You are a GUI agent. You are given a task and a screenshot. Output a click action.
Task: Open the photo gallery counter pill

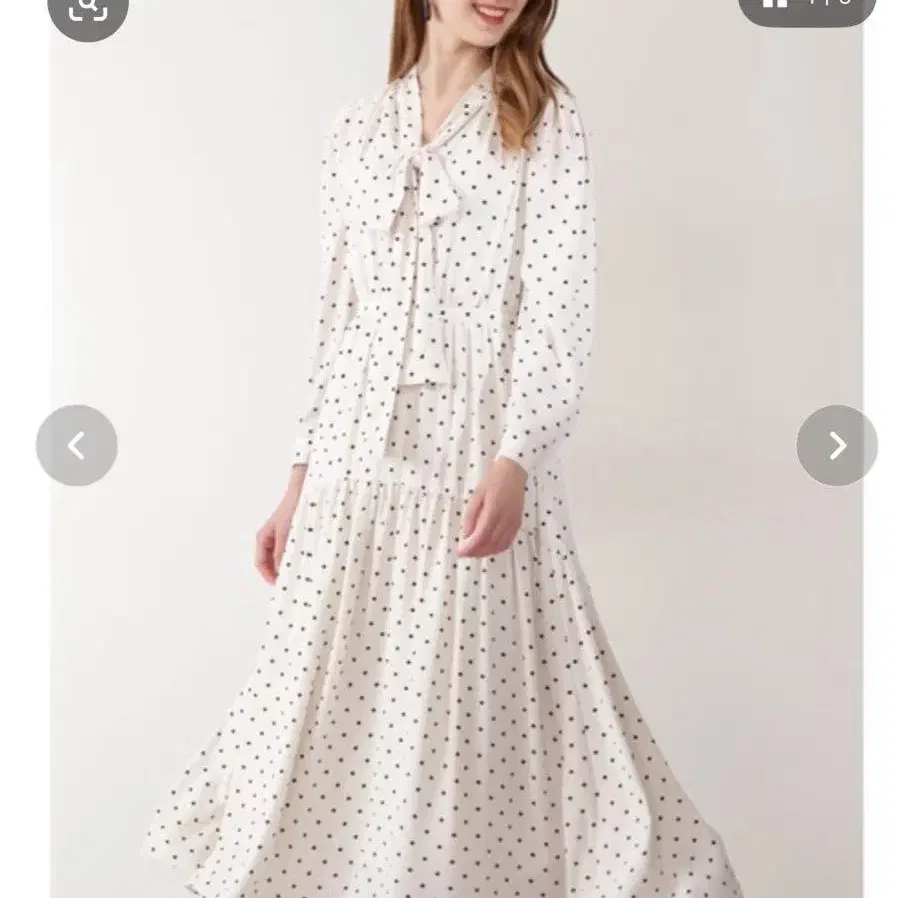808,7
